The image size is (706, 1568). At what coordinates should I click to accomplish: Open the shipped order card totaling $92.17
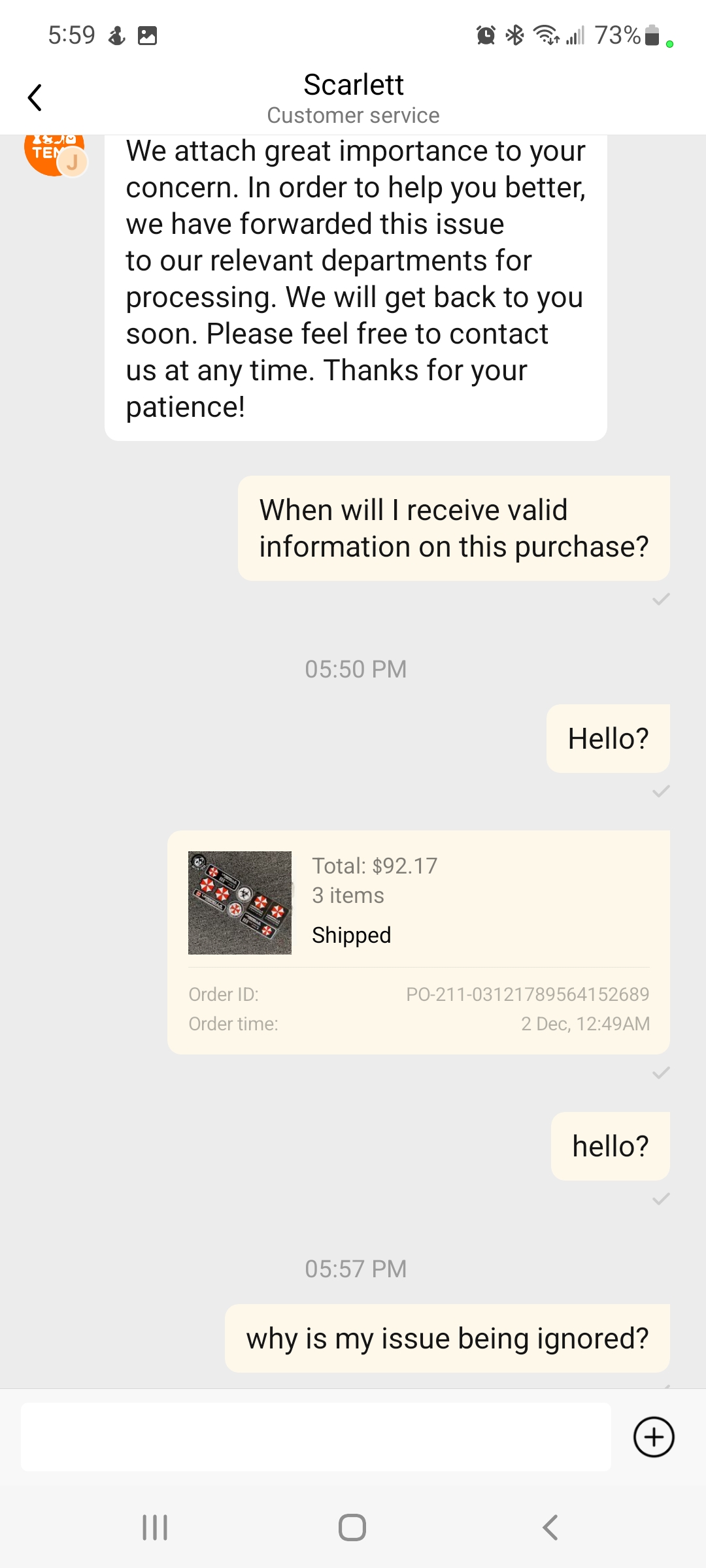[418, 941]
